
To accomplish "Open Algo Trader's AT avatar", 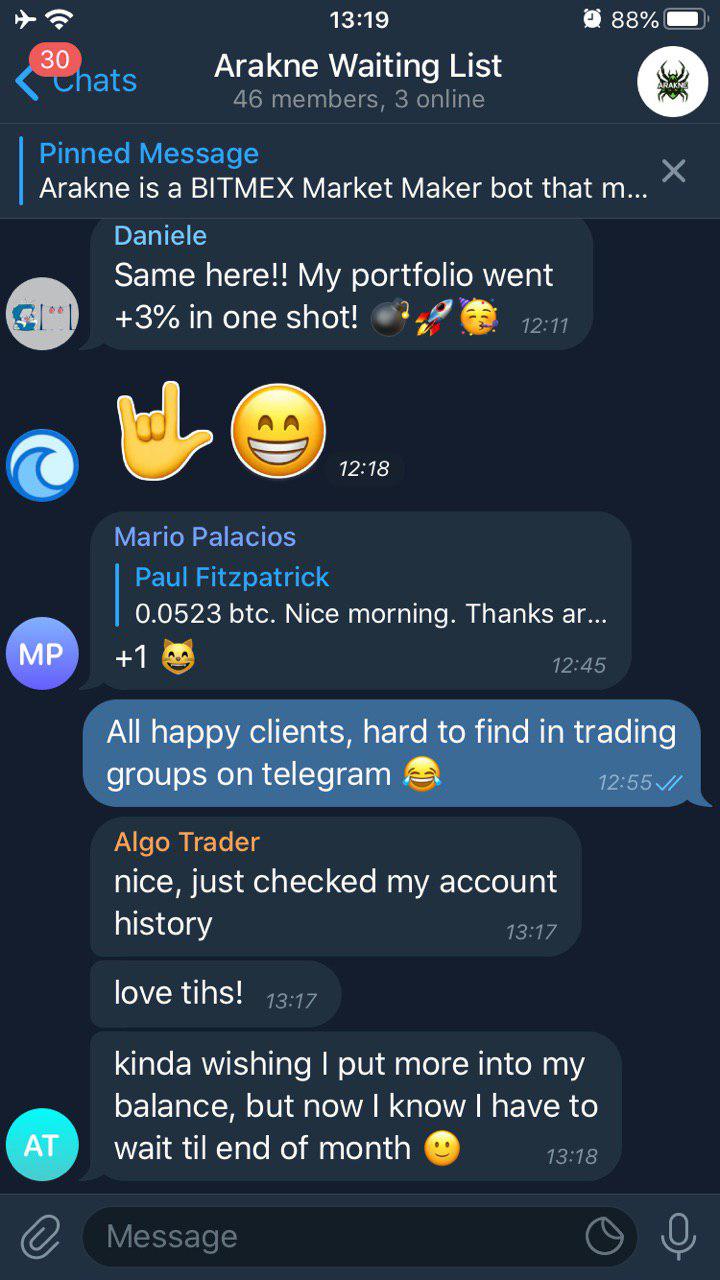I will pyautogui.click(x=42, y=1145).
